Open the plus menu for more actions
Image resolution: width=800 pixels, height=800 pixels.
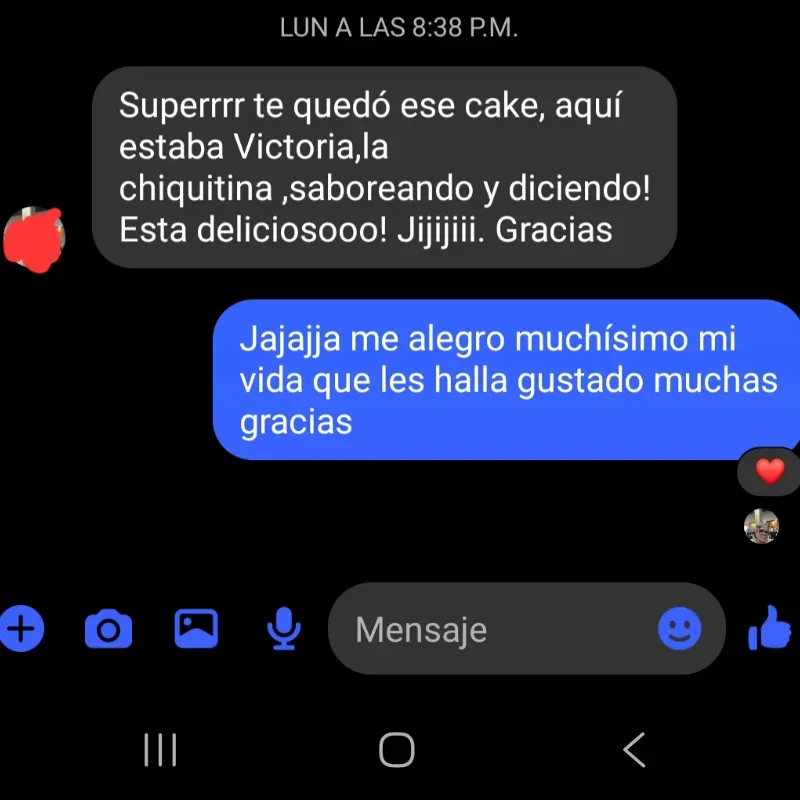tap(20, 629)
